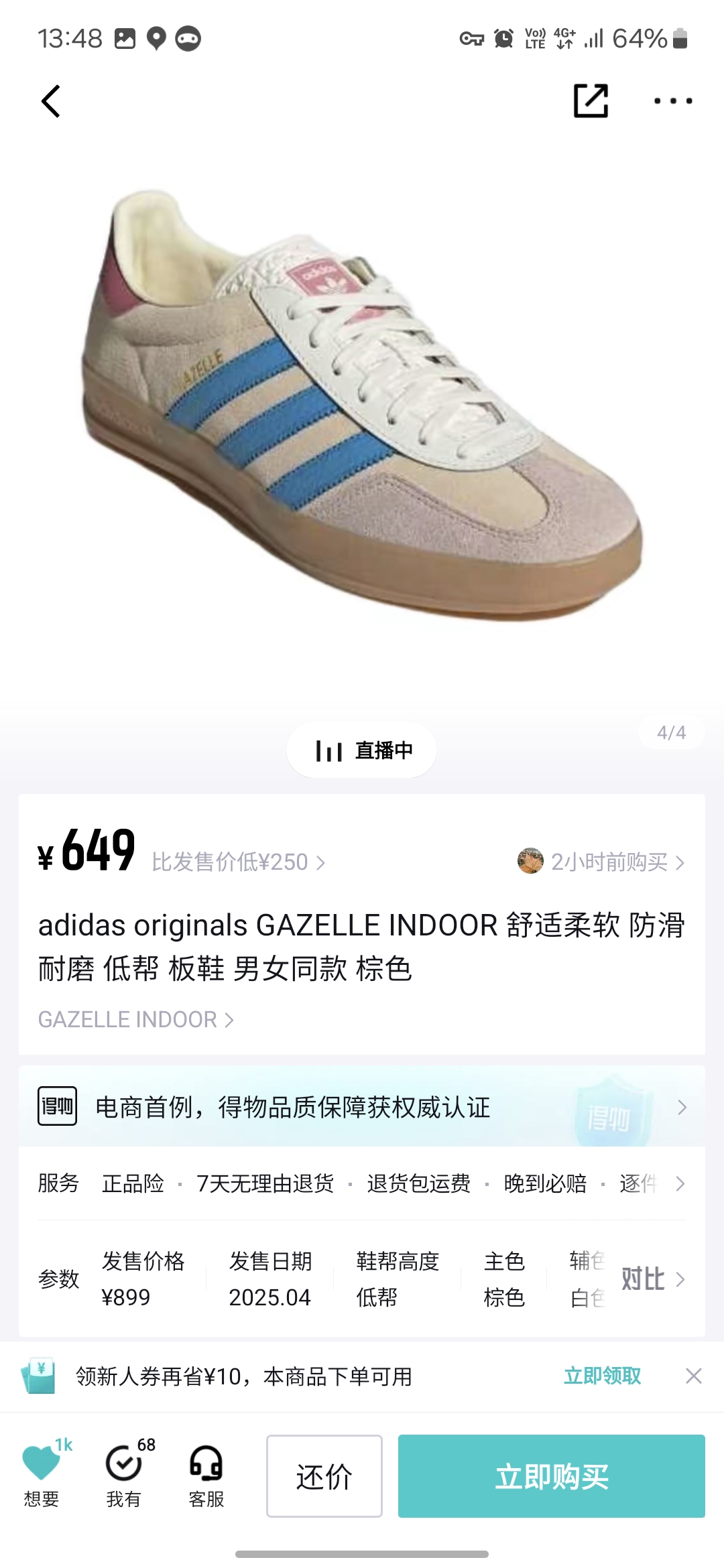Buy now with 立即购买
This screenshot has width=724, height=1568.
pos(551,1476)
